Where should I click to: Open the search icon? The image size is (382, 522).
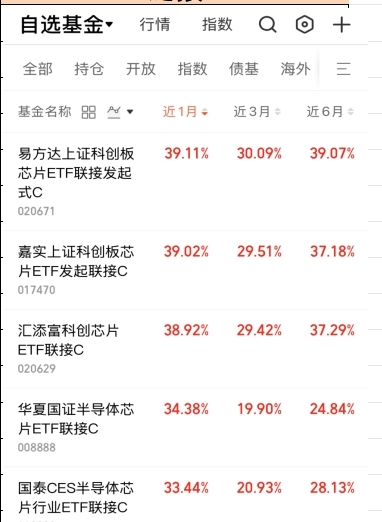click(x=268, y=25)
